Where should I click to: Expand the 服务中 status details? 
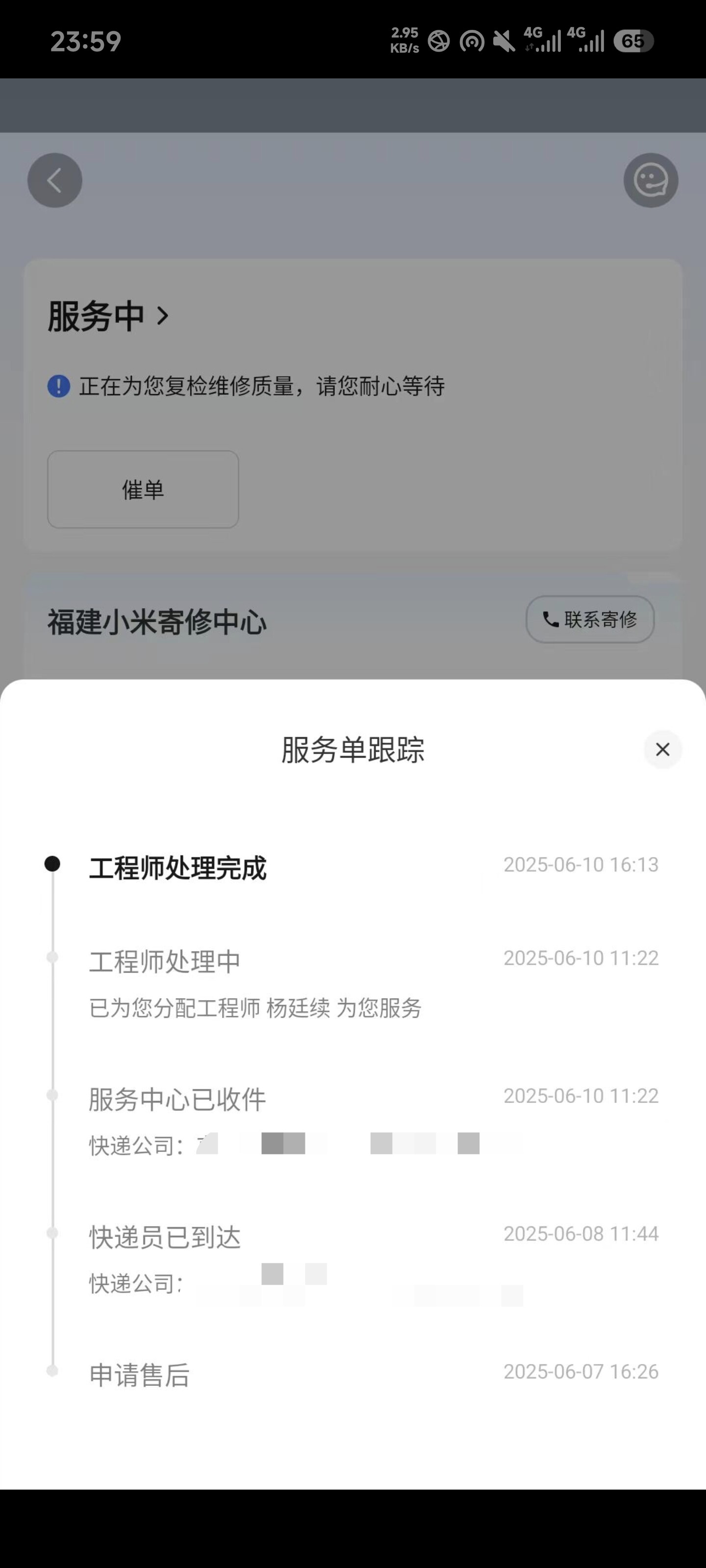(108, 316)
